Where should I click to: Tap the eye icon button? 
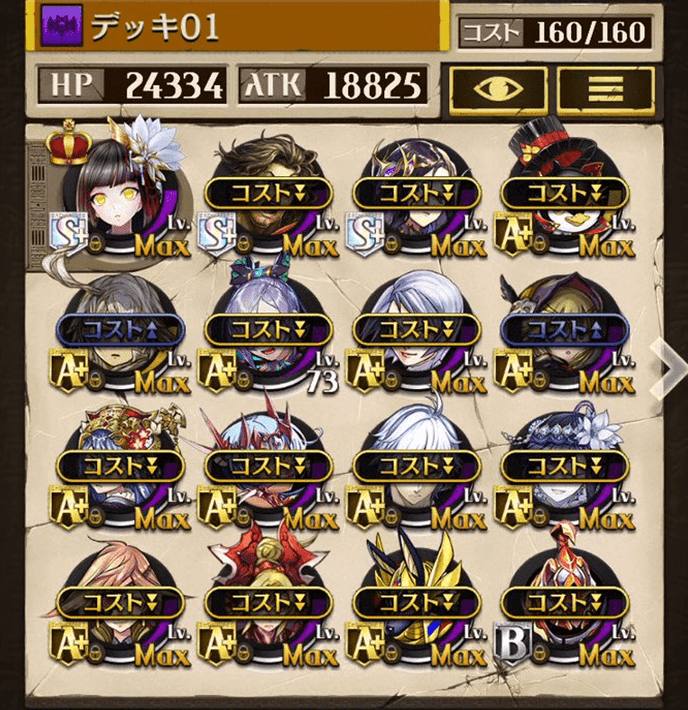point(497,88)
